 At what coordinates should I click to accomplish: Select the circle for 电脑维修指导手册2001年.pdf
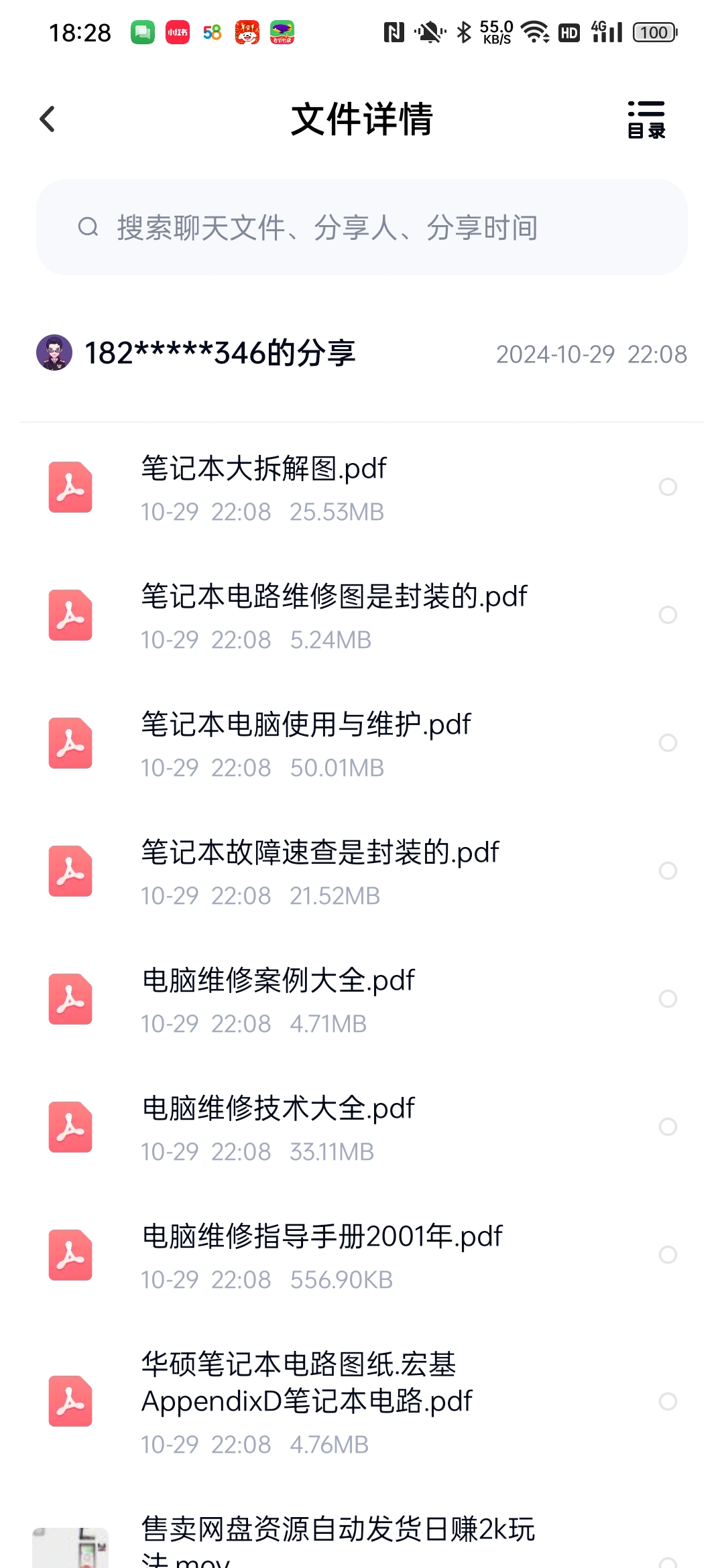(x=668, y=1255)
